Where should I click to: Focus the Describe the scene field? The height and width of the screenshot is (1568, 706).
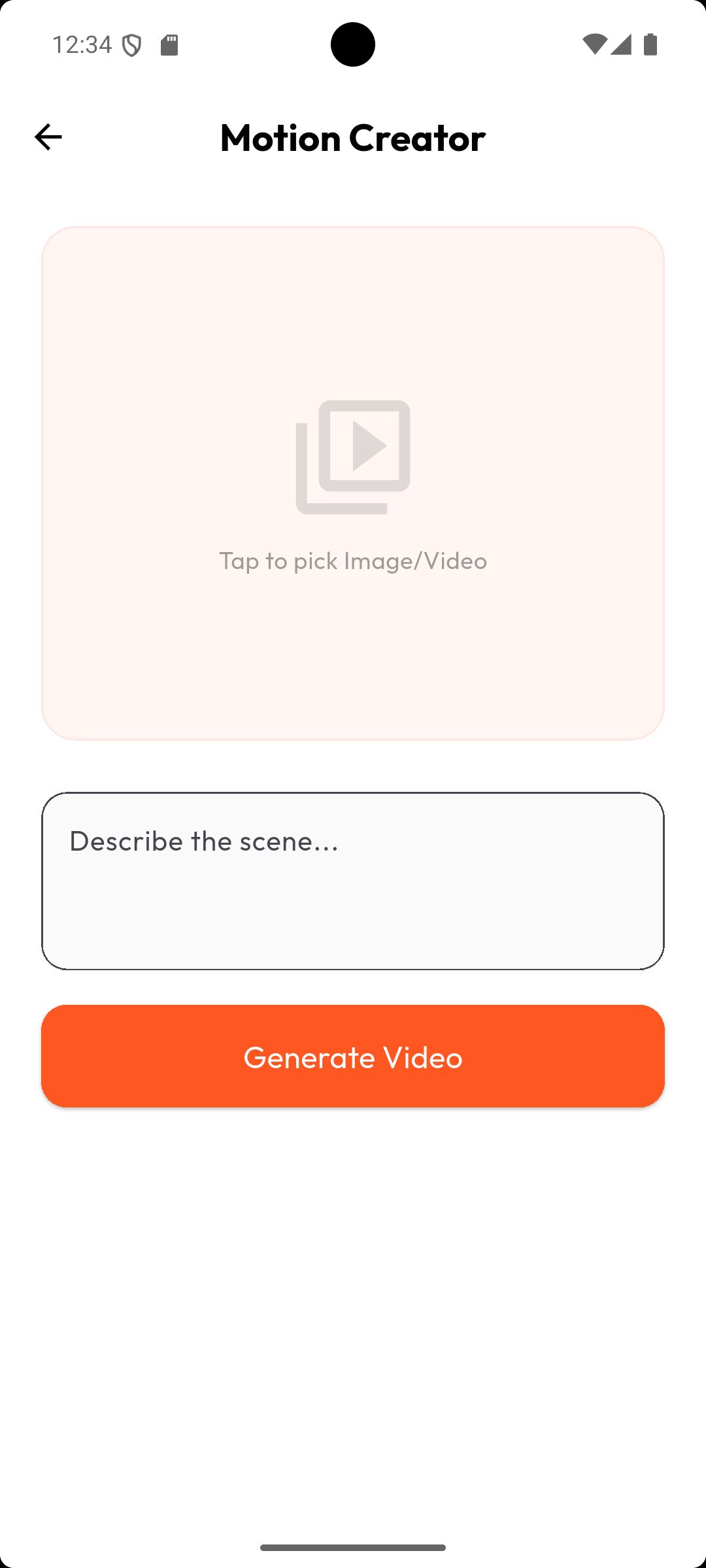click(353, 880)
